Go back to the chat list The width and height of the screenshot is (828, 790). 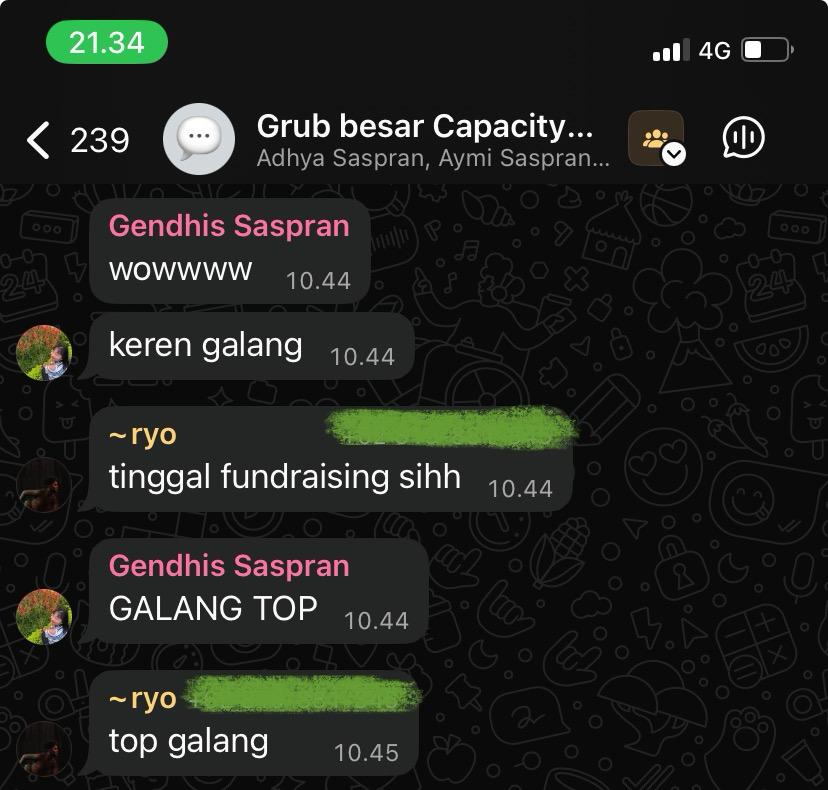40,141
